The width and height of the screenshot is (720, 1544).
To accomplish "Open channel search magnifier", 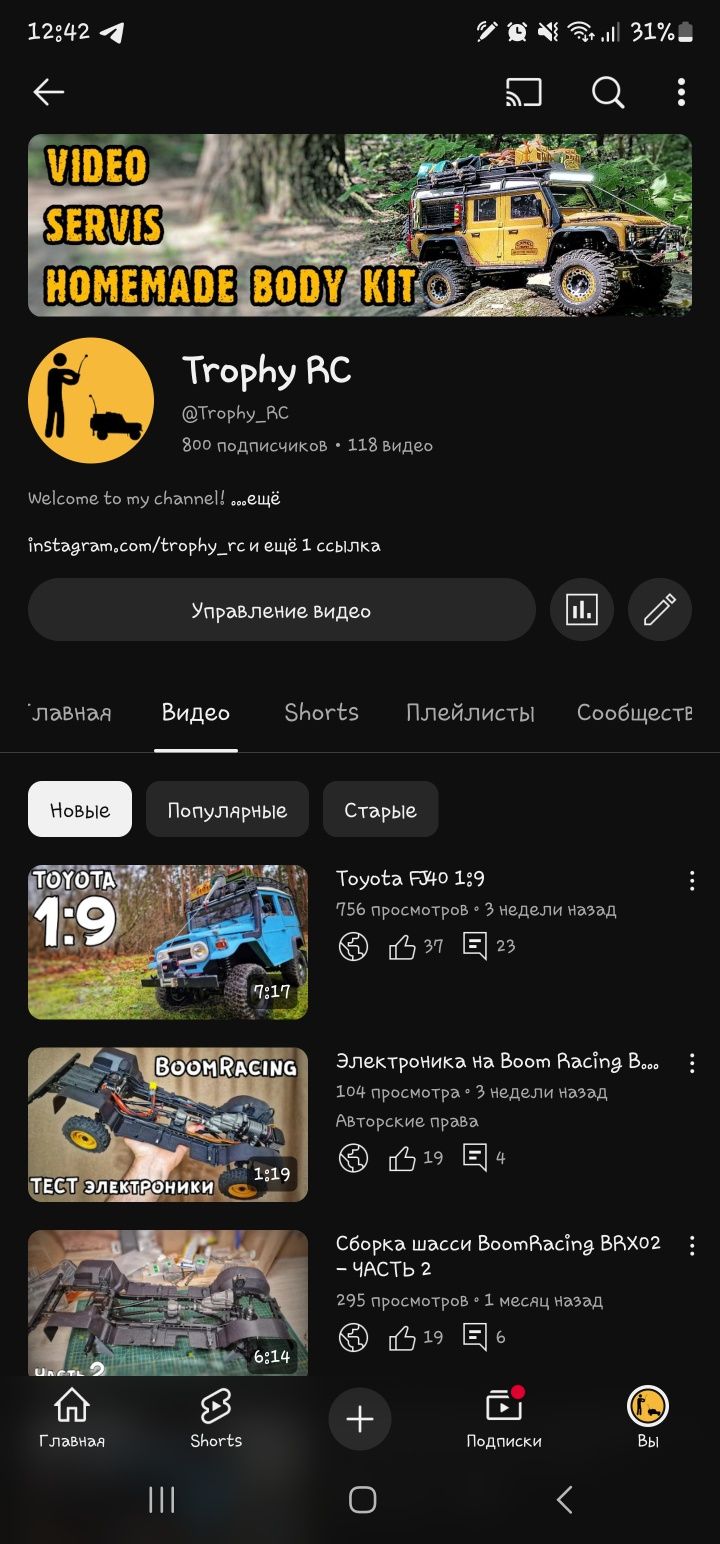I will [607, 93].
